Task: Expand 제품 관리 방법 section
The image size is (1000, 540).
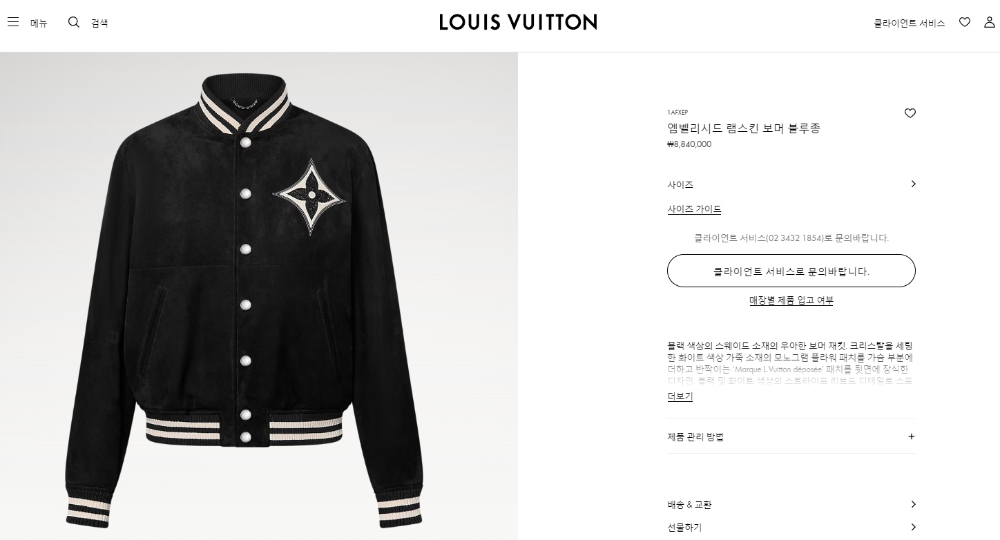Action: (791, 437)
